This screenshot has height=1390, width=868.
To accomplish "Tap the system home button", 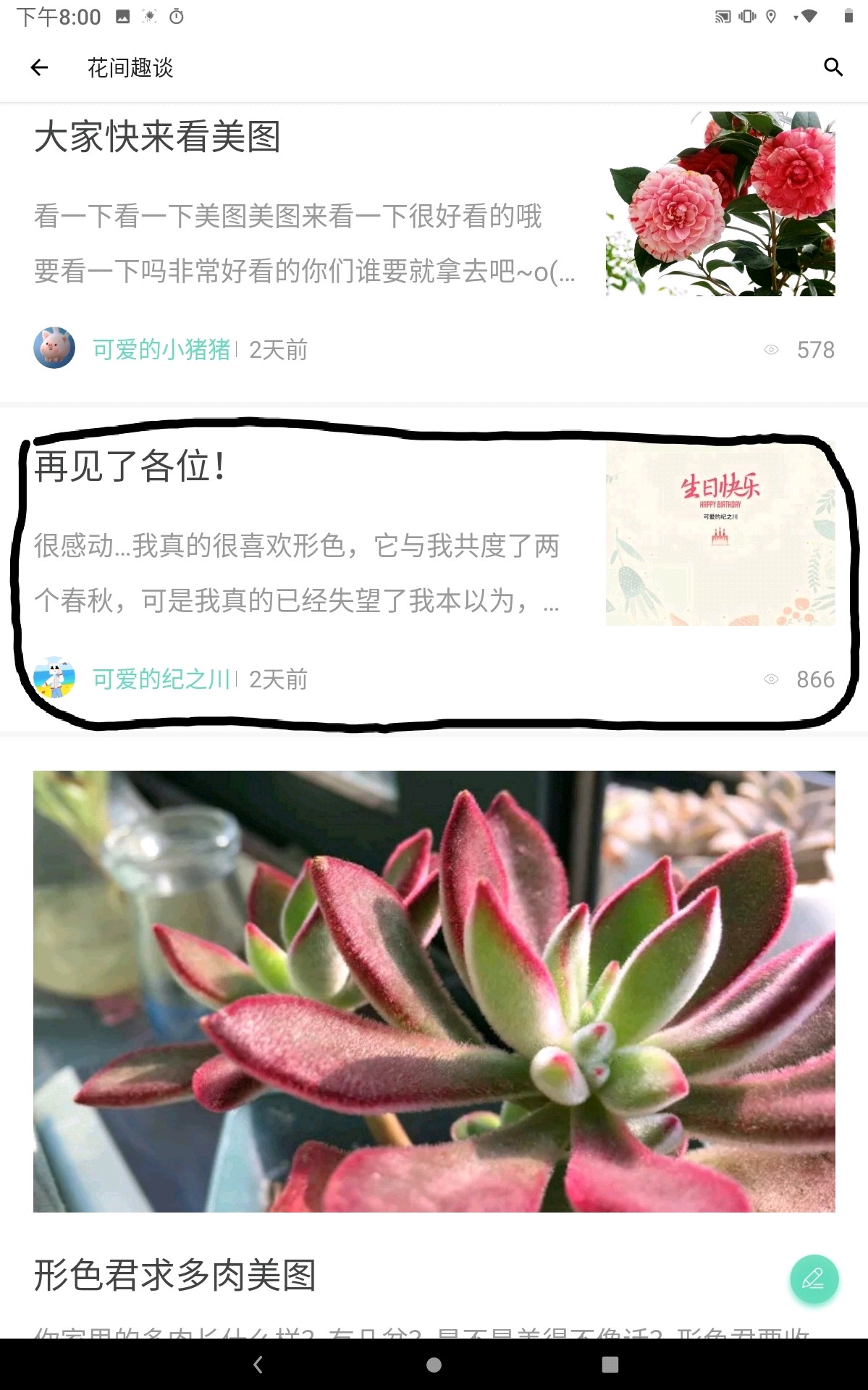I will pos(434,1365).
